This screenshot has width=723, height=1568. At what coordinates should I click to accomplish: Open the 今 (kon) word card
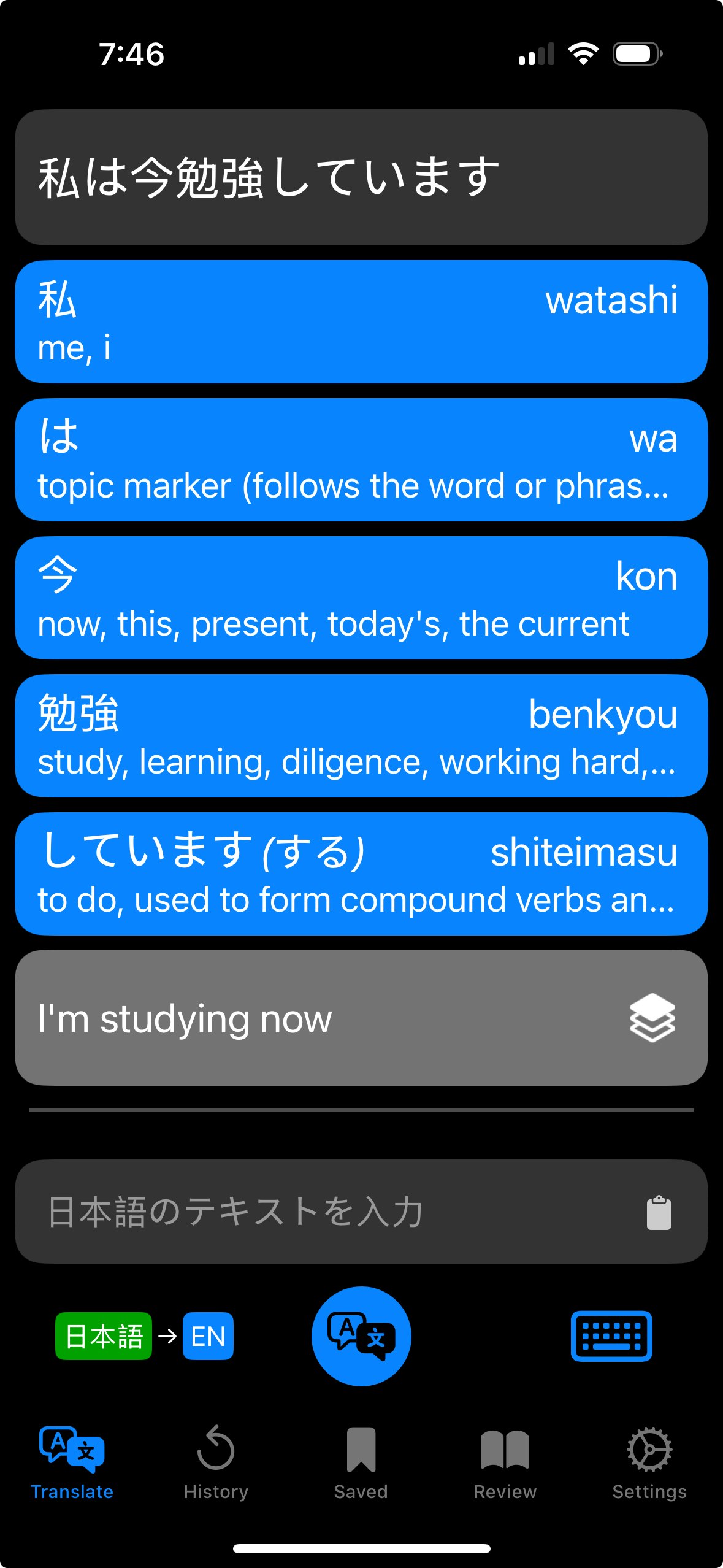[361, 598]
